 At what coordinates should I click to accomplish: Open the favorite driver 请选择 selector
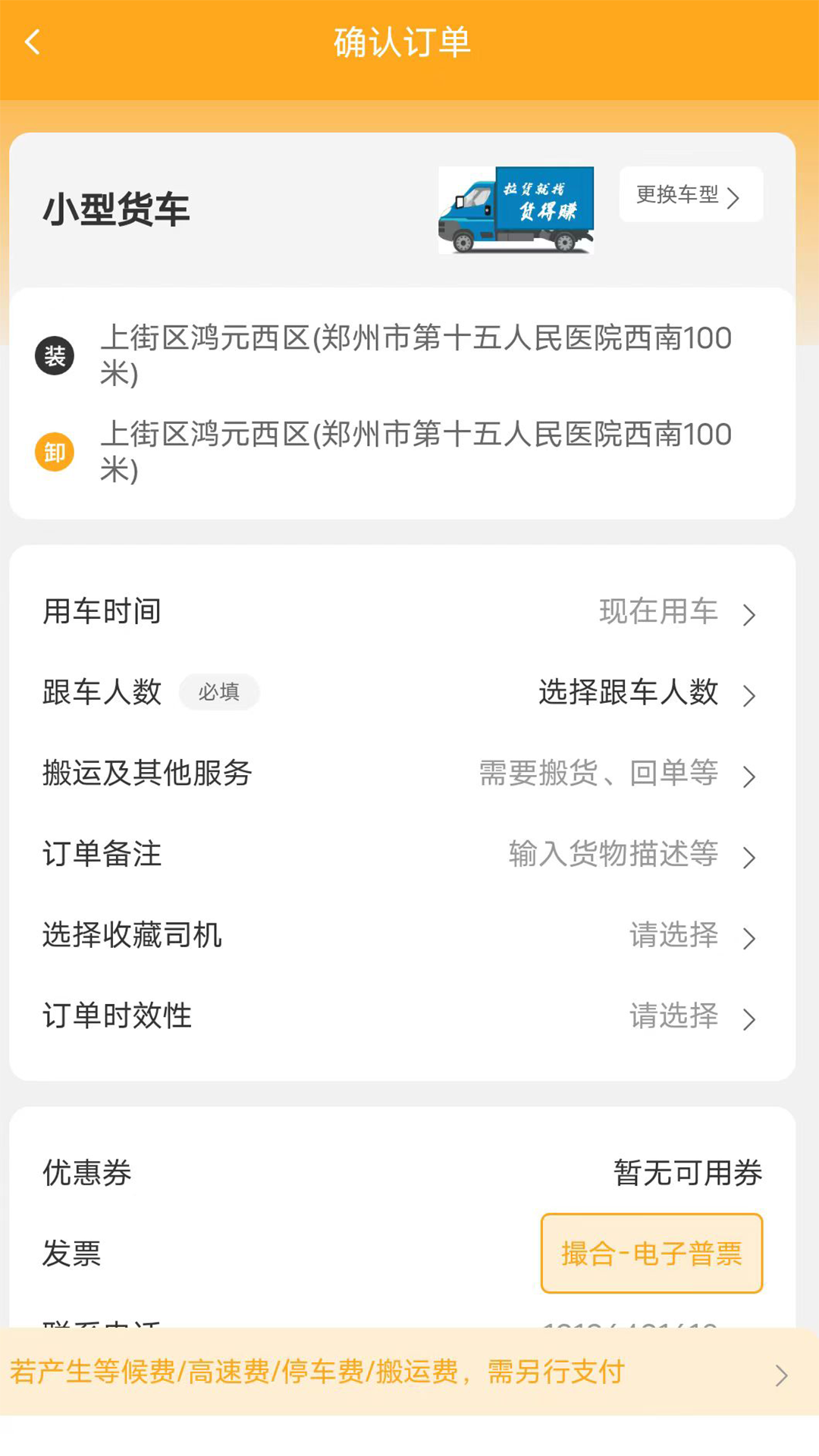[673, 936]
